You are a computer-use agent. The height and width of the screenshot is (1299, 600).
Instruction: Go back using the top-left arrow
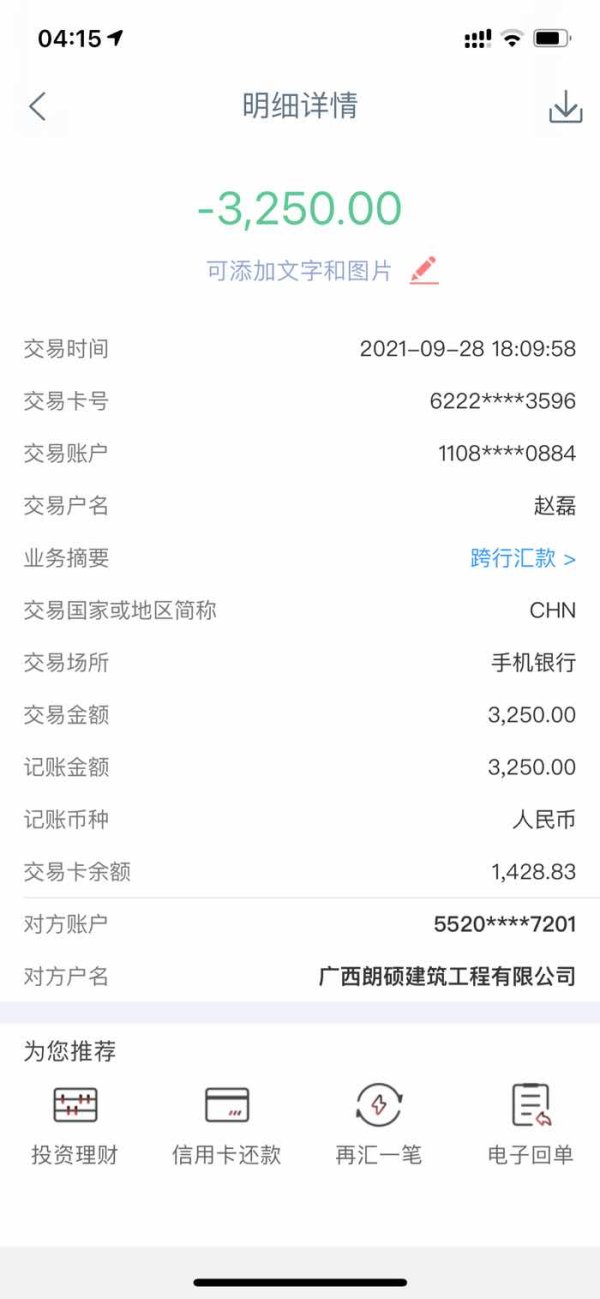click(38, 106)
